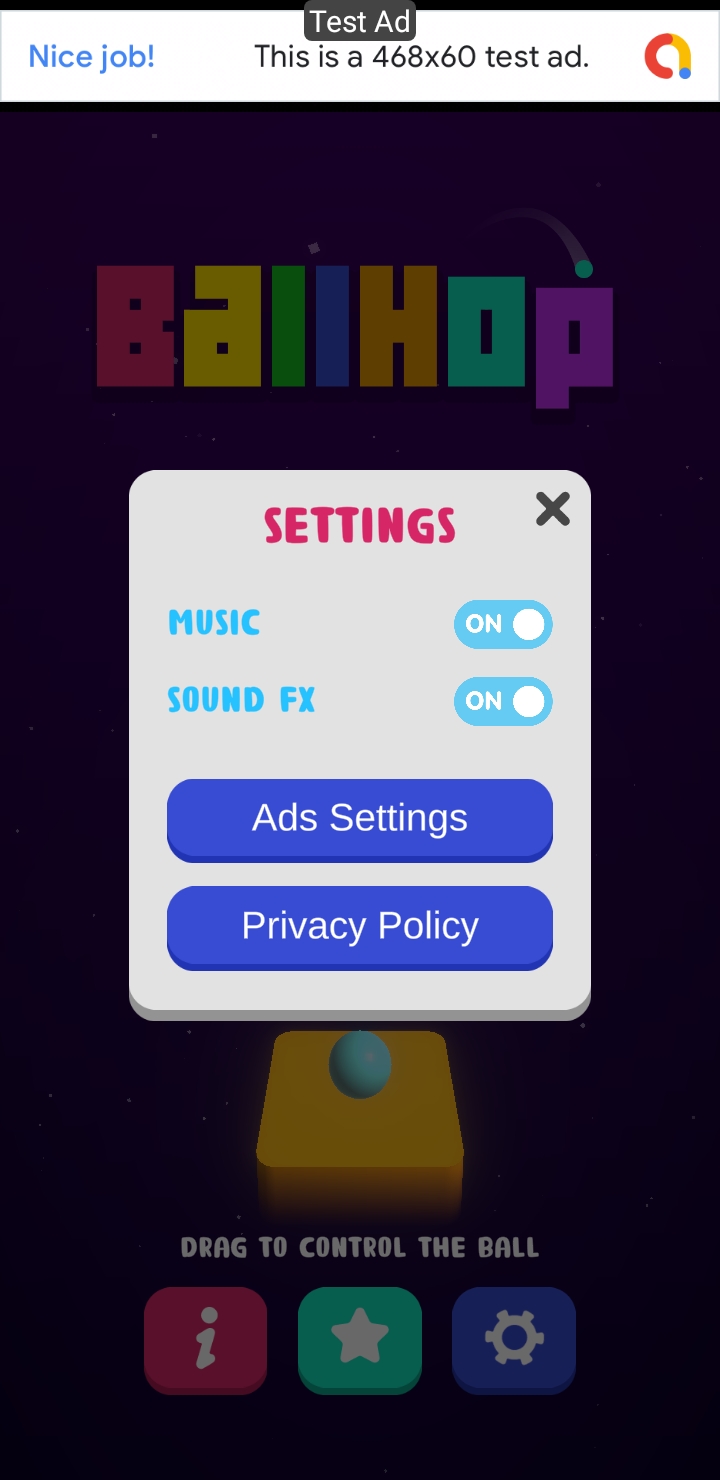Open Ads Settings
720x1480 pixels.
(360, 820)
